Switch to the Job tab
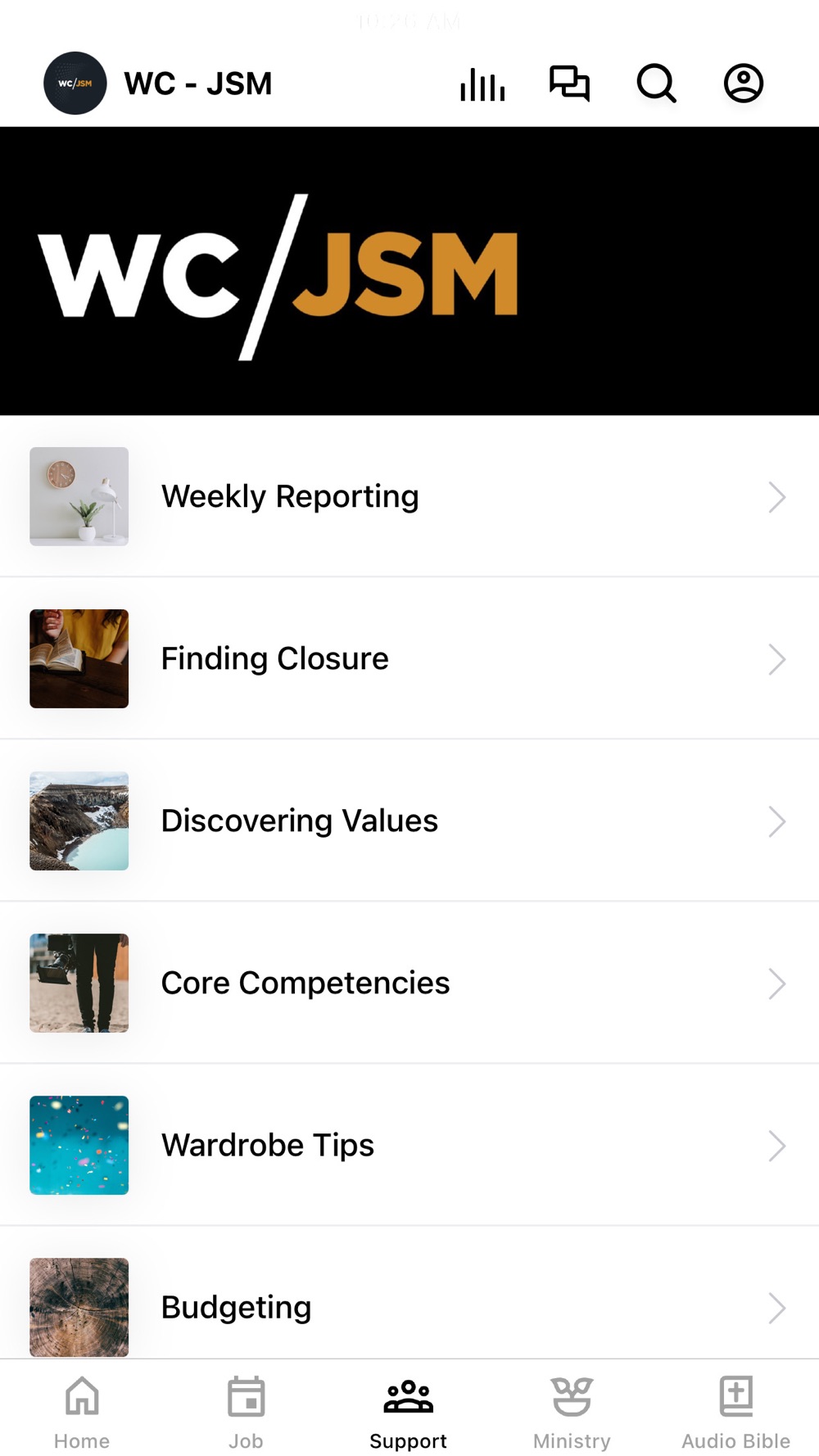This screenshot has height=1456, width=819. point(246,1413)
